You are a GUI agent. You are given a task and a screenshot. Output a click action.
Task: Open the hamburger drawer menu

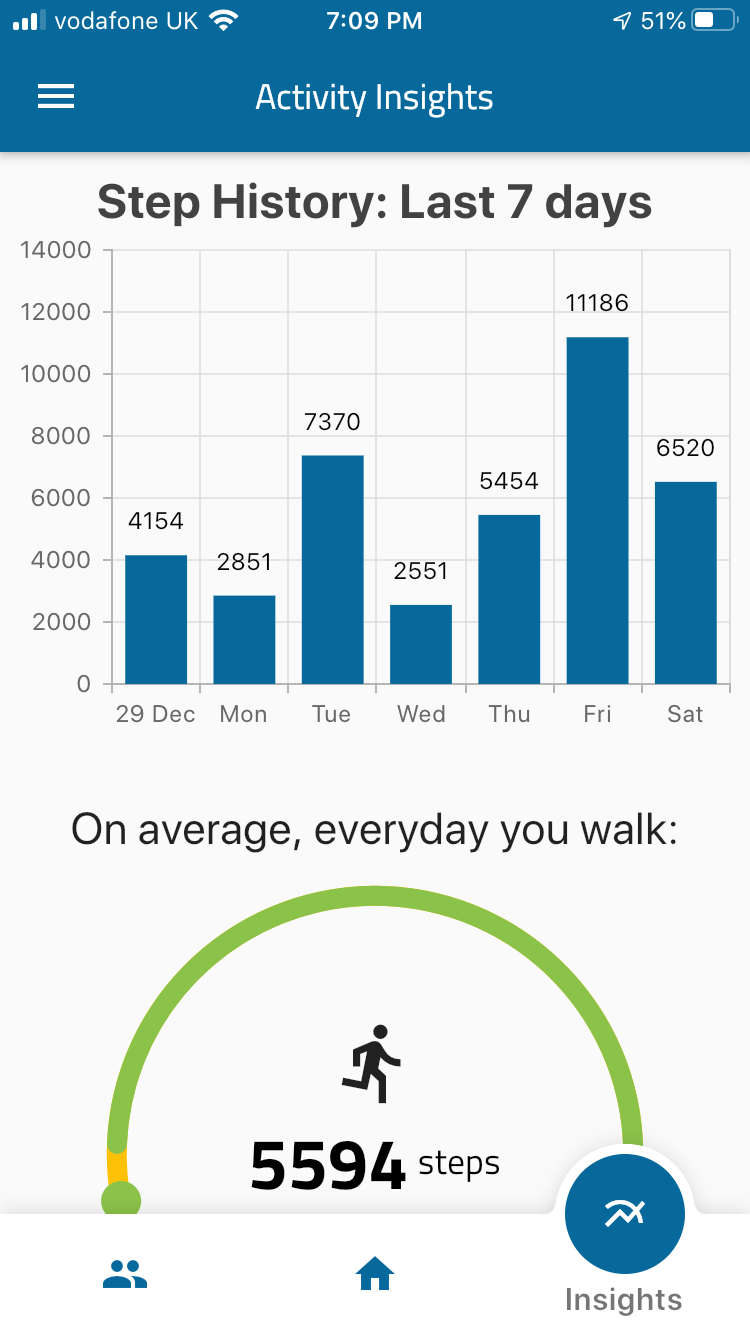click(56, 96)
